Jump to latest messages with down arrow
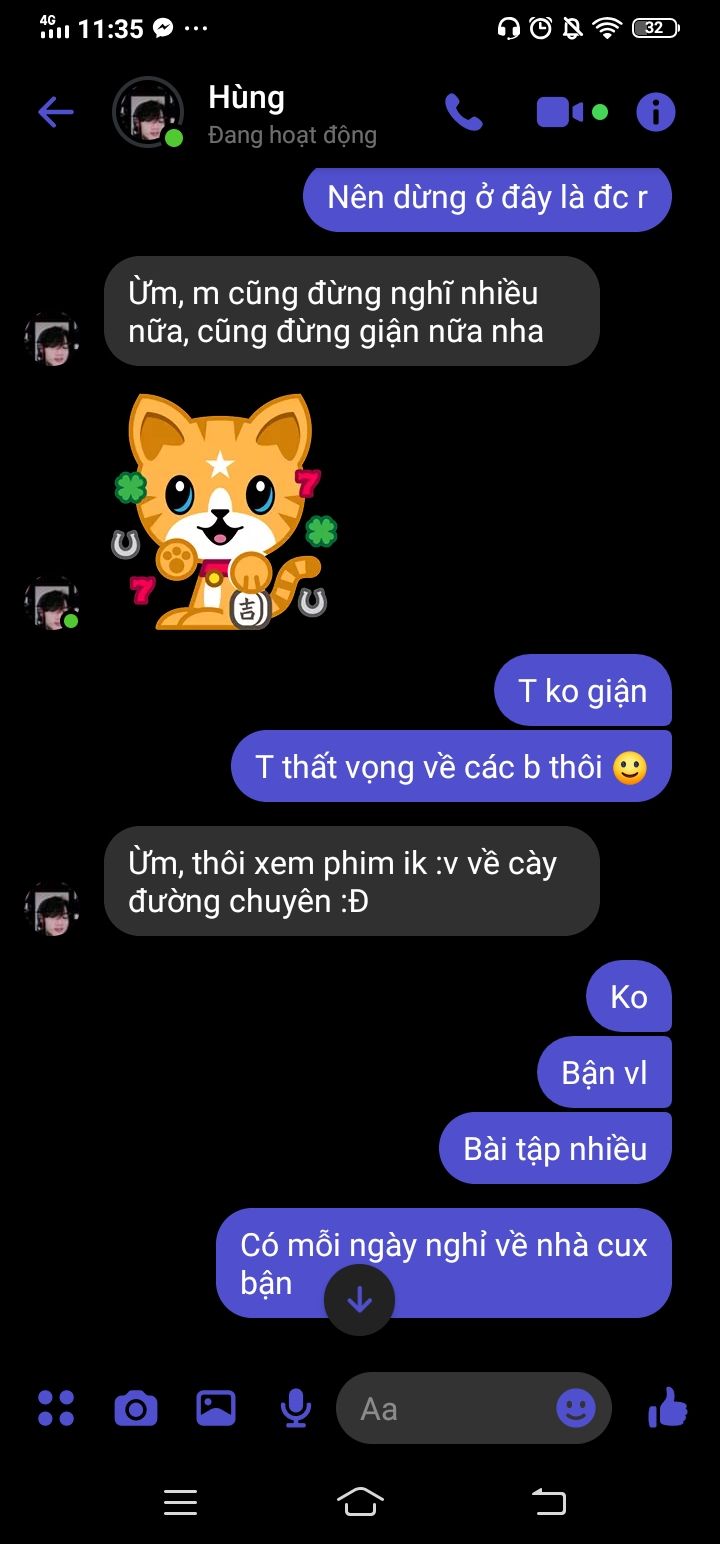This screenshot has height=1544, width=720. click(x=359, y=1300)
